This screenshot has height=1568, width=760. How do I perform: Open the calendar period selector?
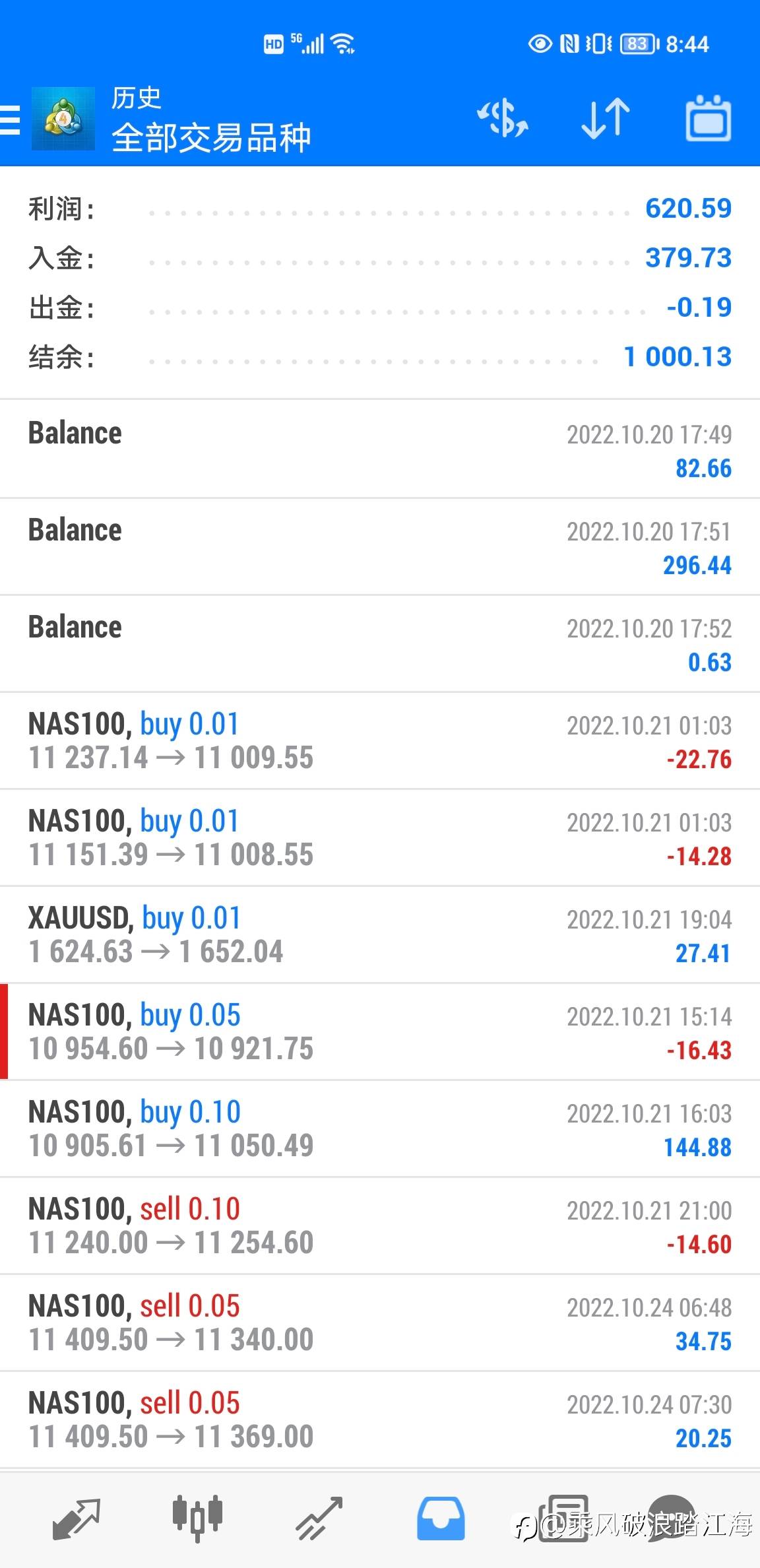(x=709, y=119)
